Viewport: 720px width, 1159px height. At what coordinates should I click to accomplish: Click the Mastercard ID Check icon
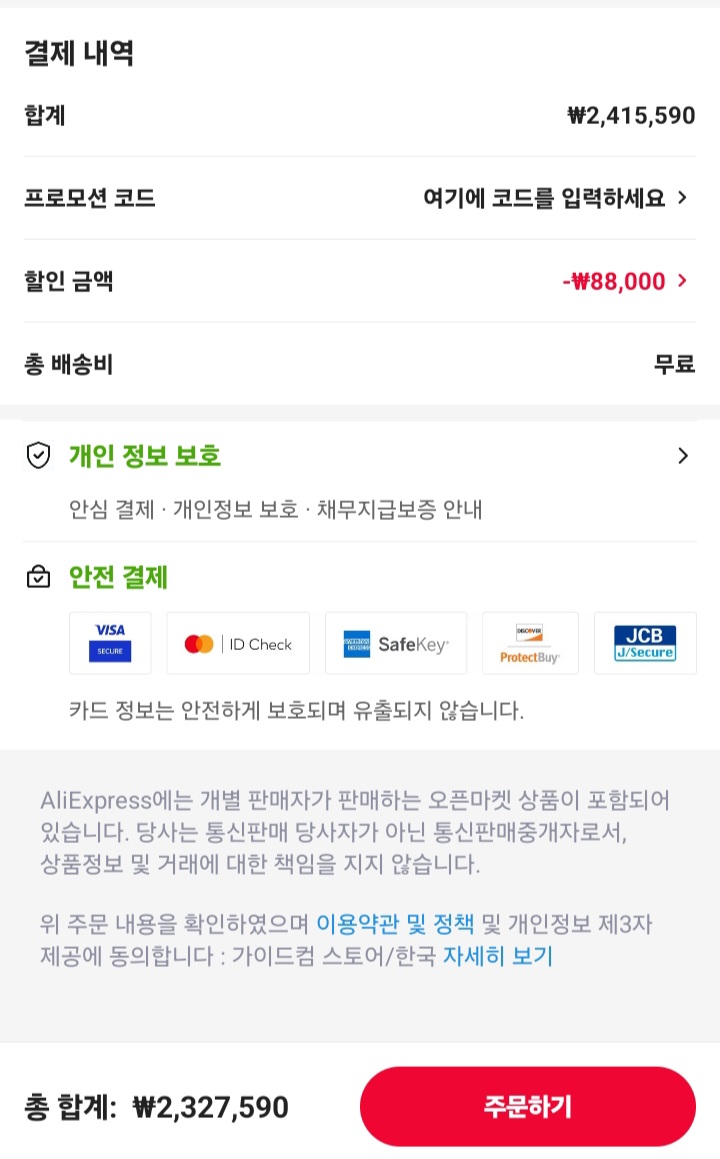pos(238,643)
